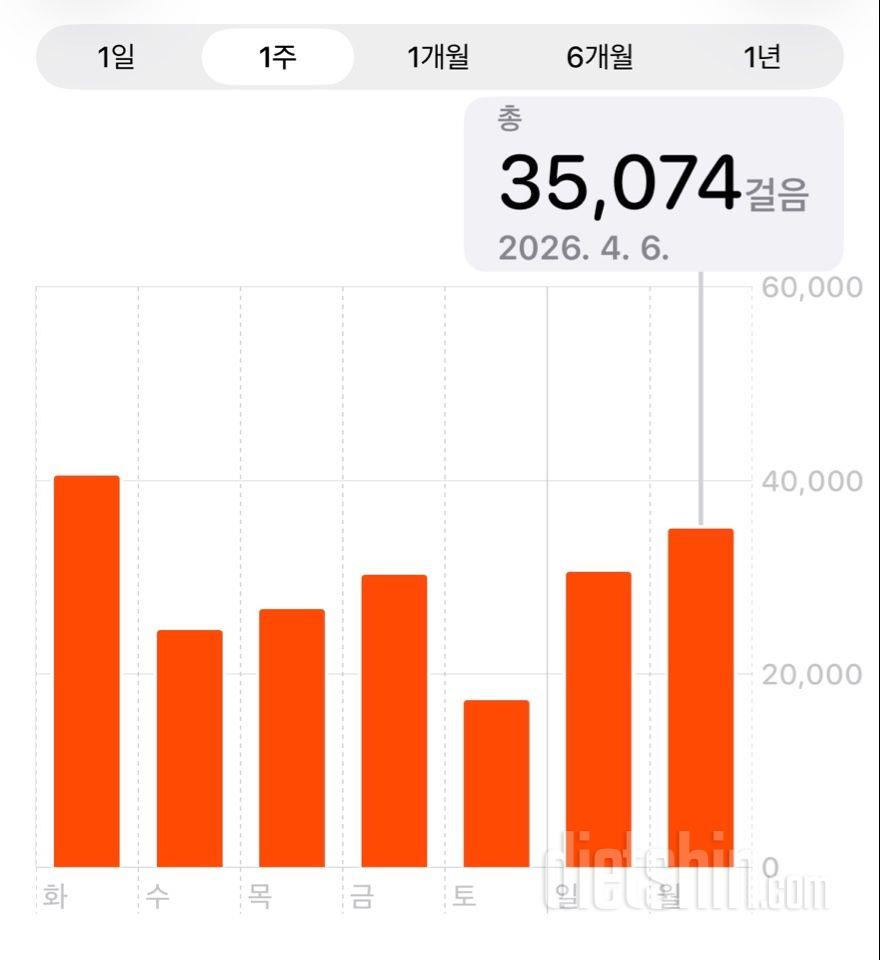
Task: Tap the 목 step bar
Action: click(292, 738)
